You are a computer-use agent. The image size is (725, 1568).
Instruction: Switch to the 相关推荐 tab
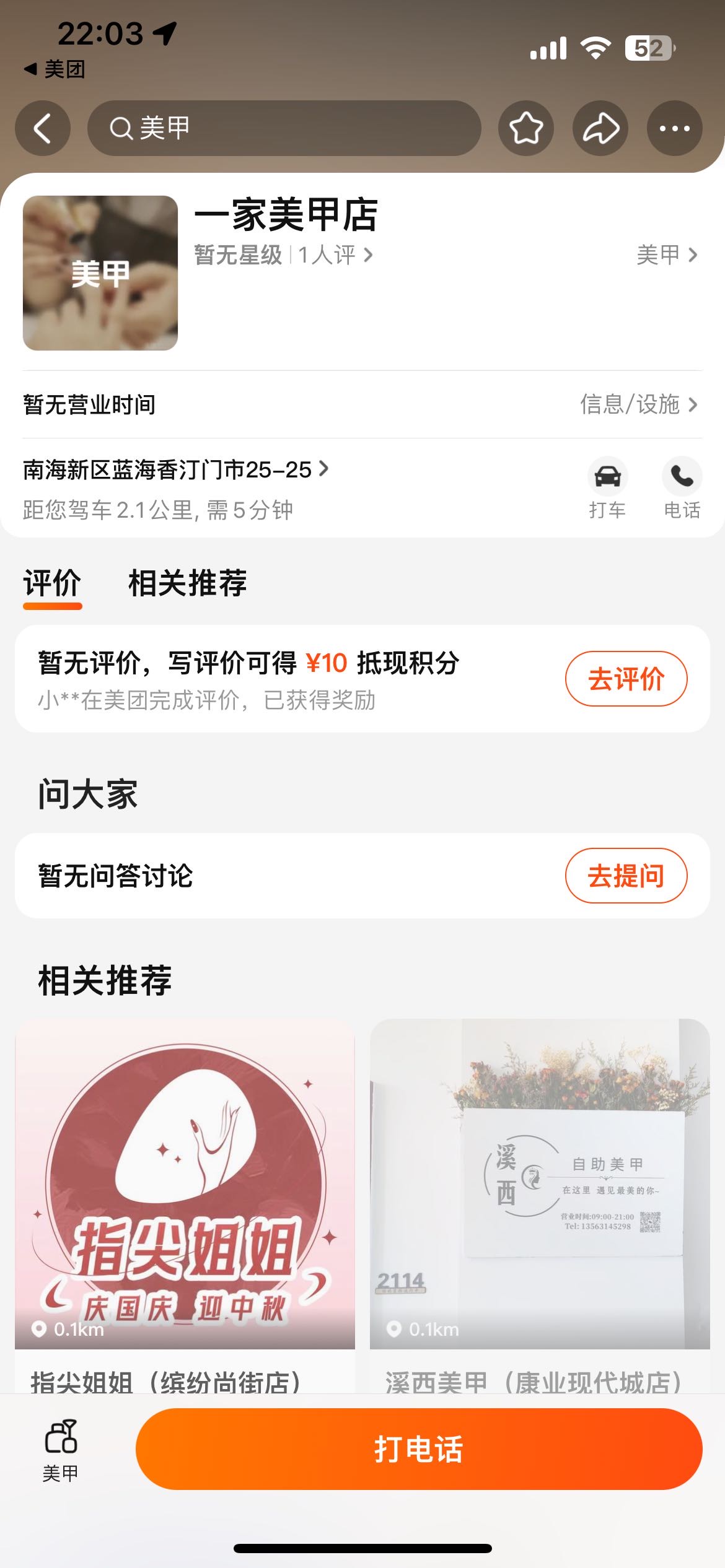click(x=187, y=583)
